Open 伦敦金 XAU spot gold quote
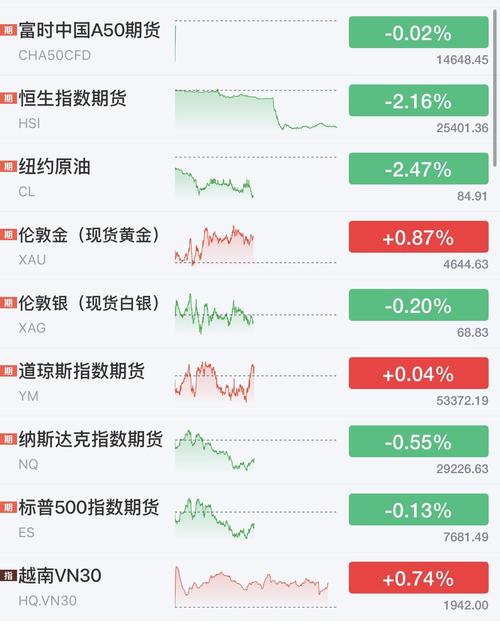 247,246
